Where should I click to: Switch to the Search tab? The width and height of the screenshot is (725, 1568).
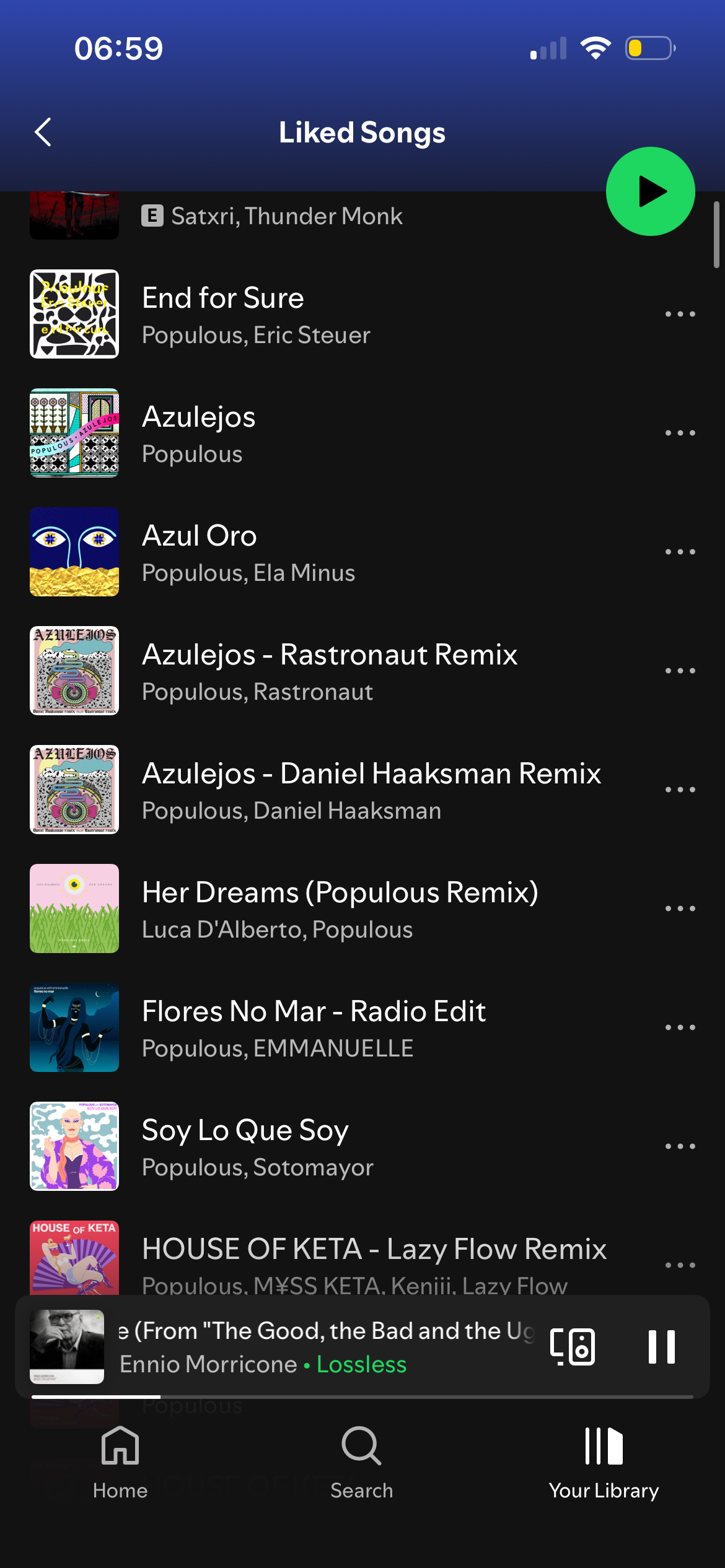(x=362, y=1463)
